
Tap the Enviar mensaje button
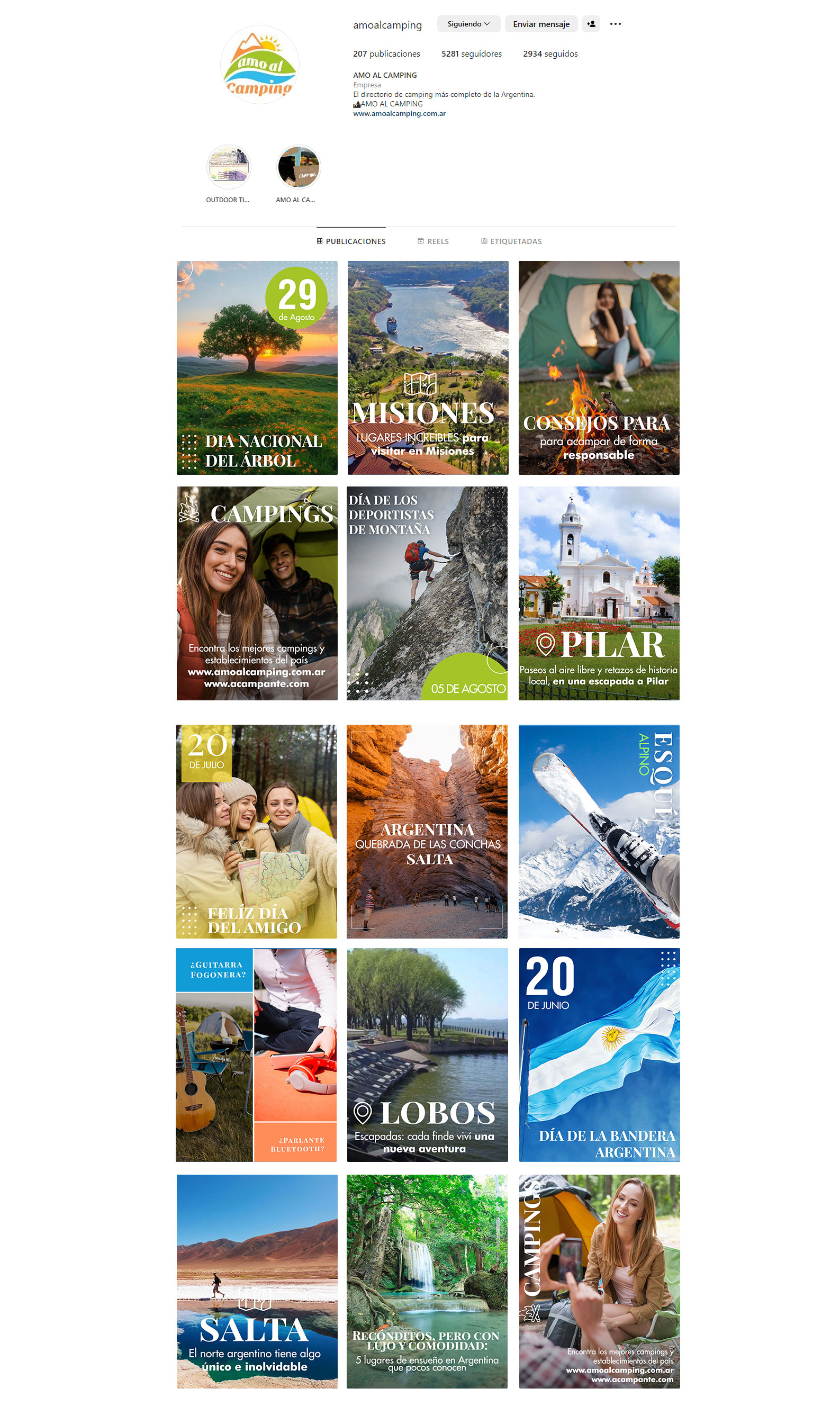(540, 24)
